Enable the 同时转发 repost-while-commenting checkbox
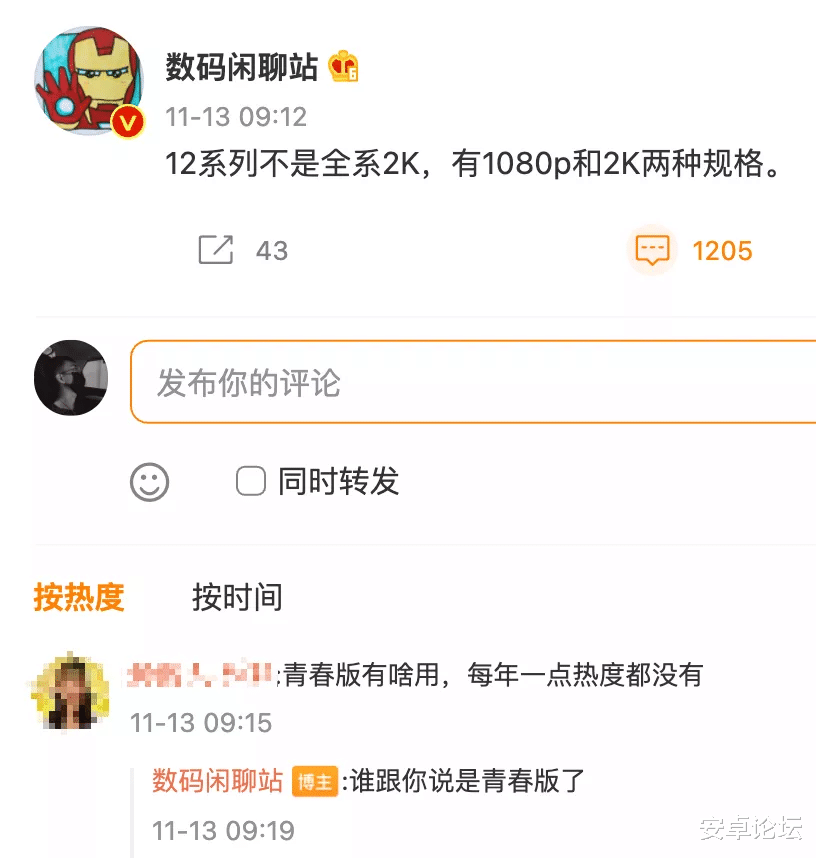This screenshot has height=858, width=816. [250, 482]
